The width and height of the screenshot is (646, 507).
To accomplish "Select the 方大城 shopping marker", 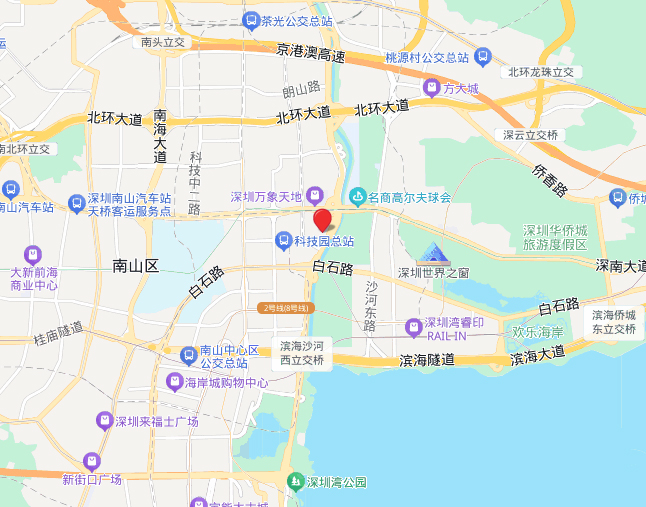I will click(431, 88).
